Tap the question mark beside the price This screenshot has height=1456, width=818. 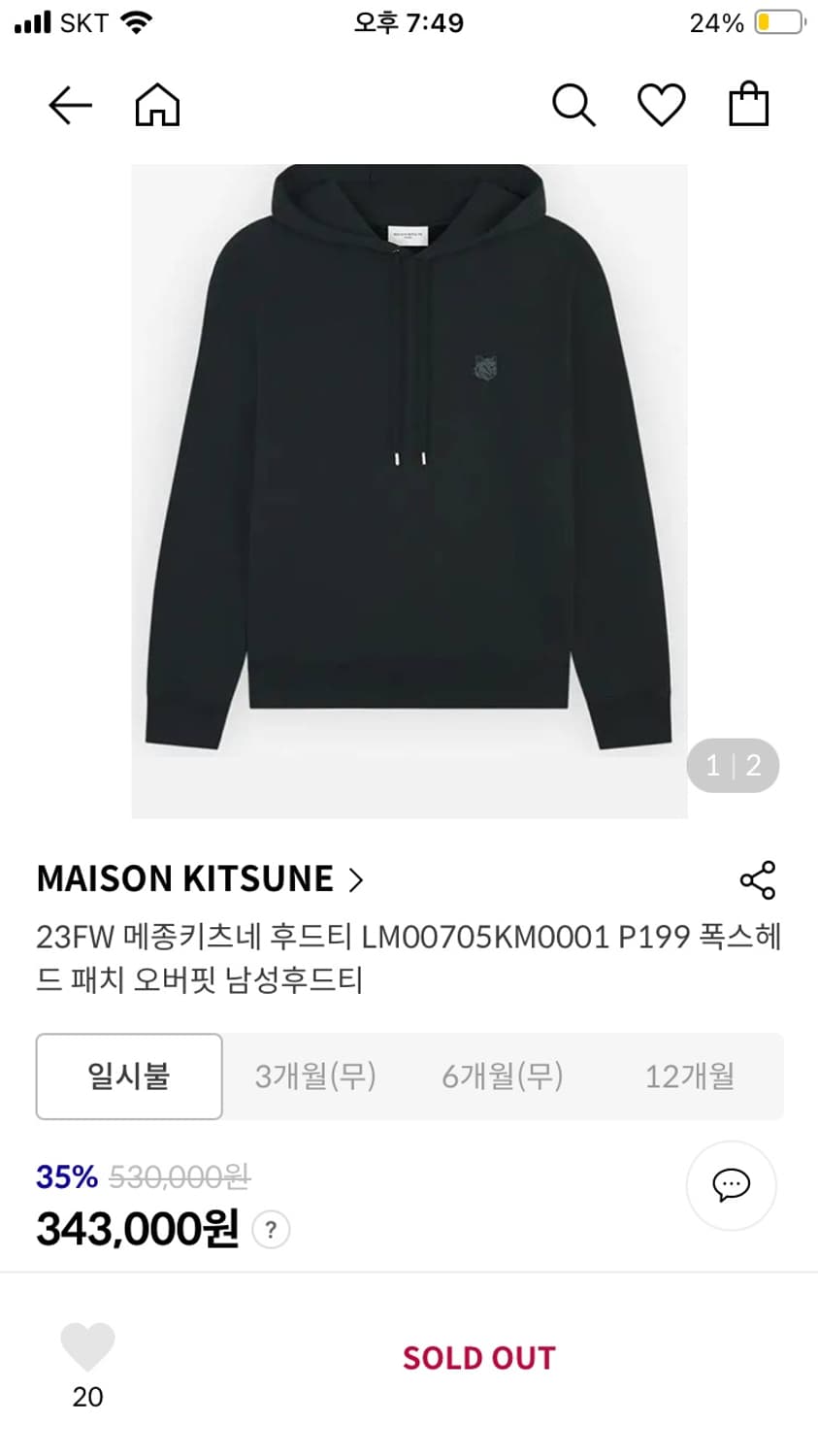point(269,1229)
